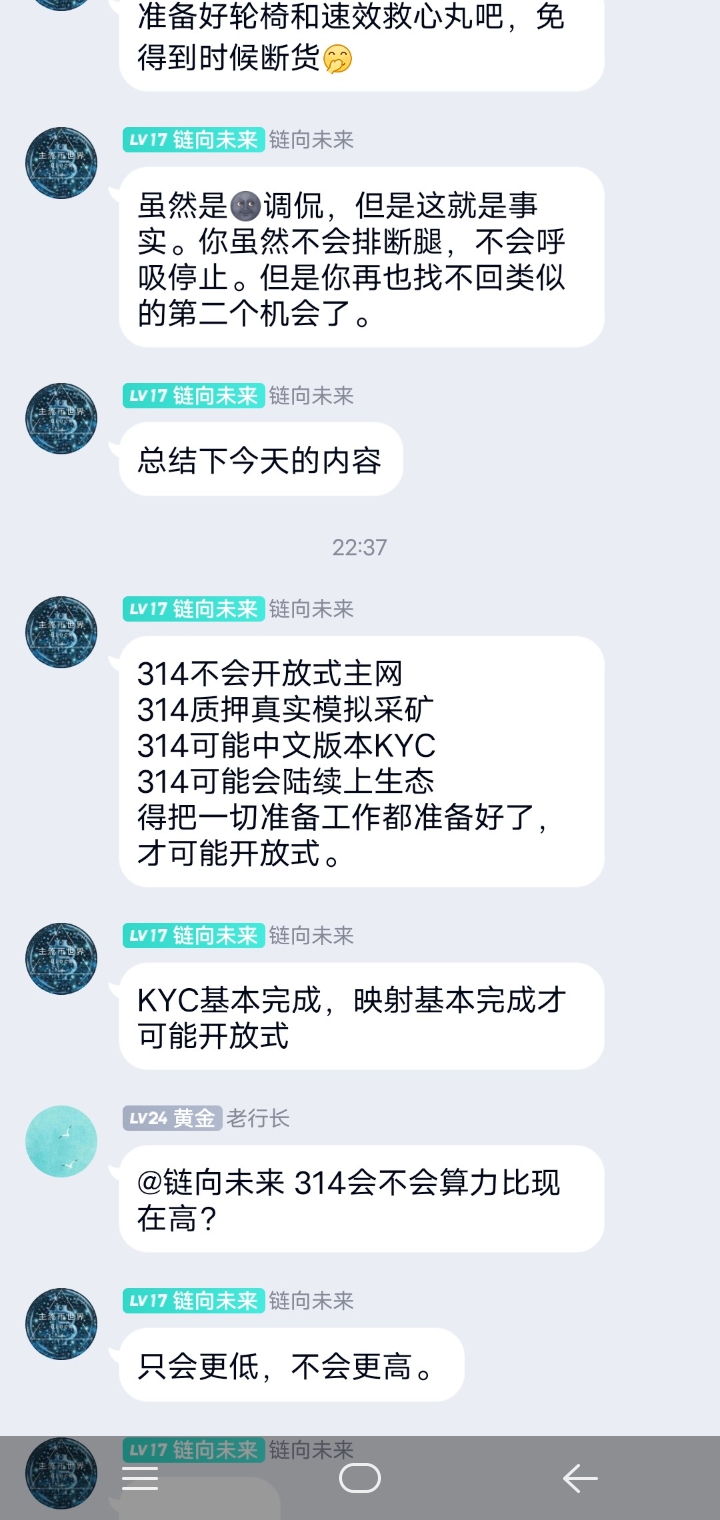This screenshot has height=1520, width=720.
Task: Open 链向未来's avatar beside 'KYC基本完成' message
Action: click(61, 958)
